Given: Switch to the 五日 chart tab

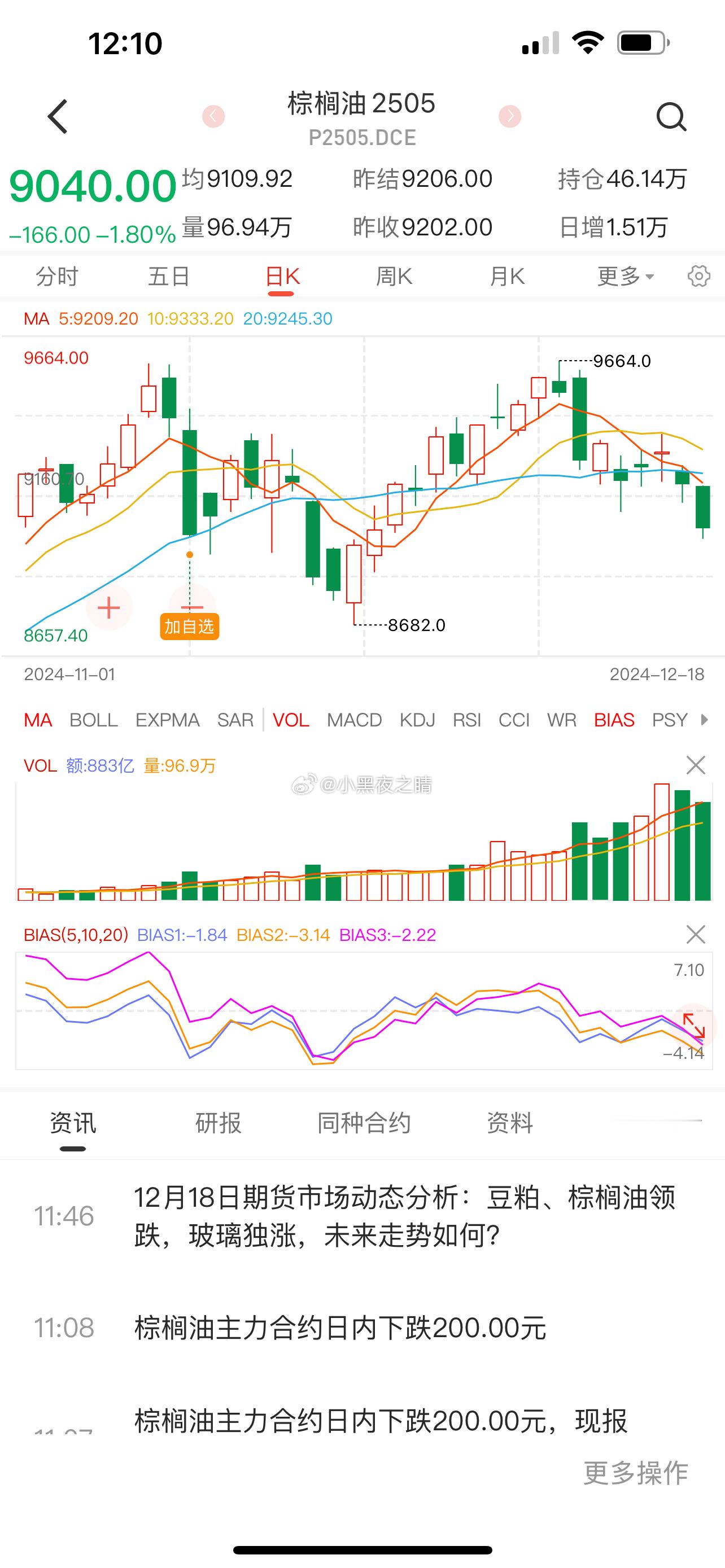Looking at the screenshot, I should tap(169, 277).
